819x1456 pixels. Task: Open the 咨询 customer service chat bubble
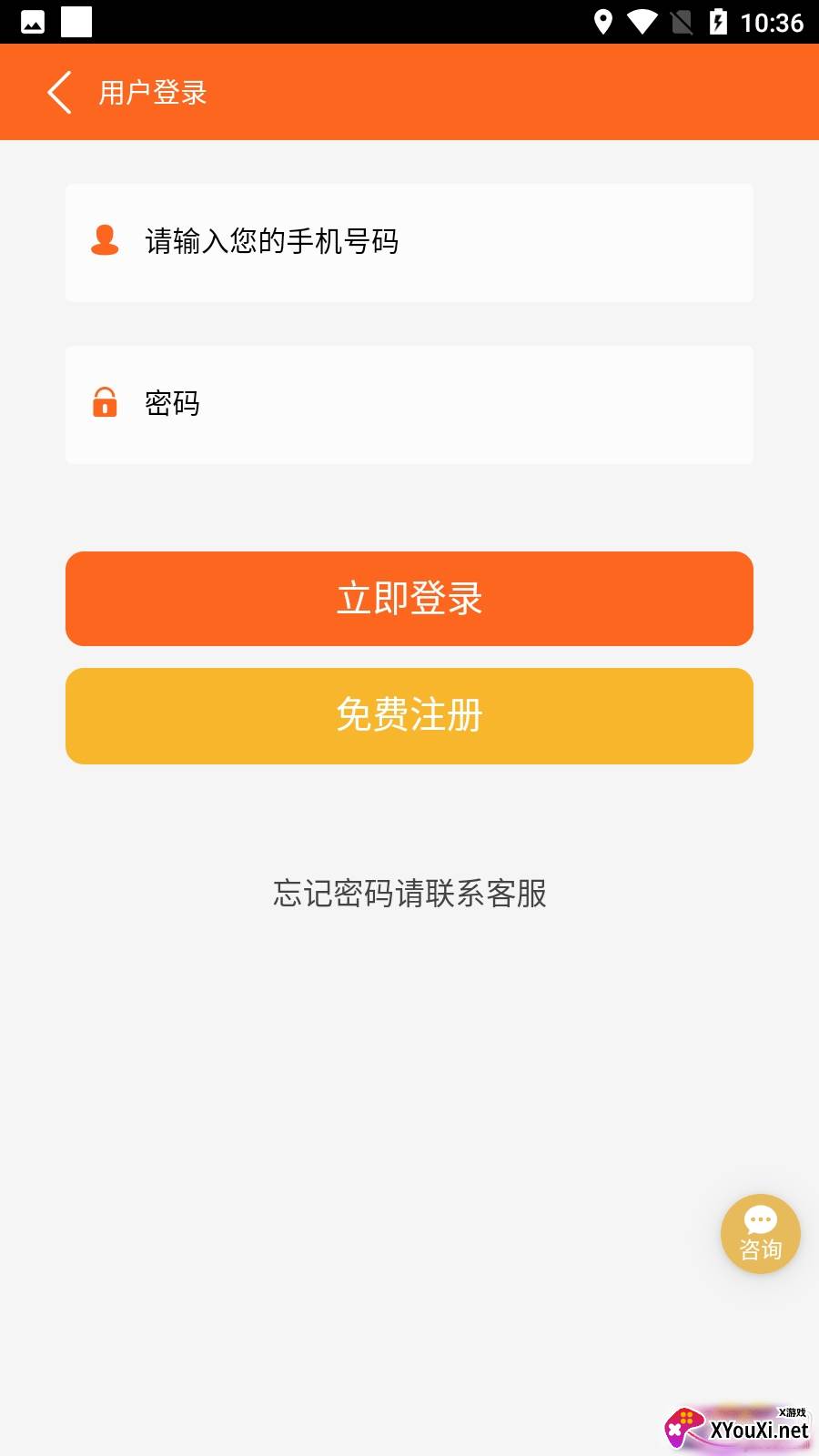point(760,1233)
